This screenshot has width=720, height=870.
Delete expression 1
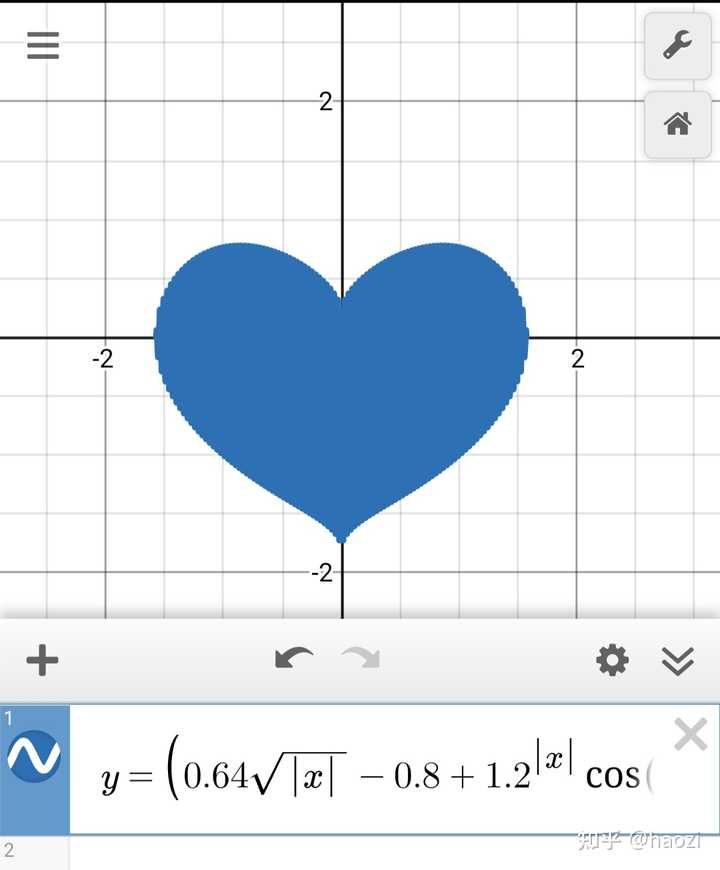click(x=690, y=735)
